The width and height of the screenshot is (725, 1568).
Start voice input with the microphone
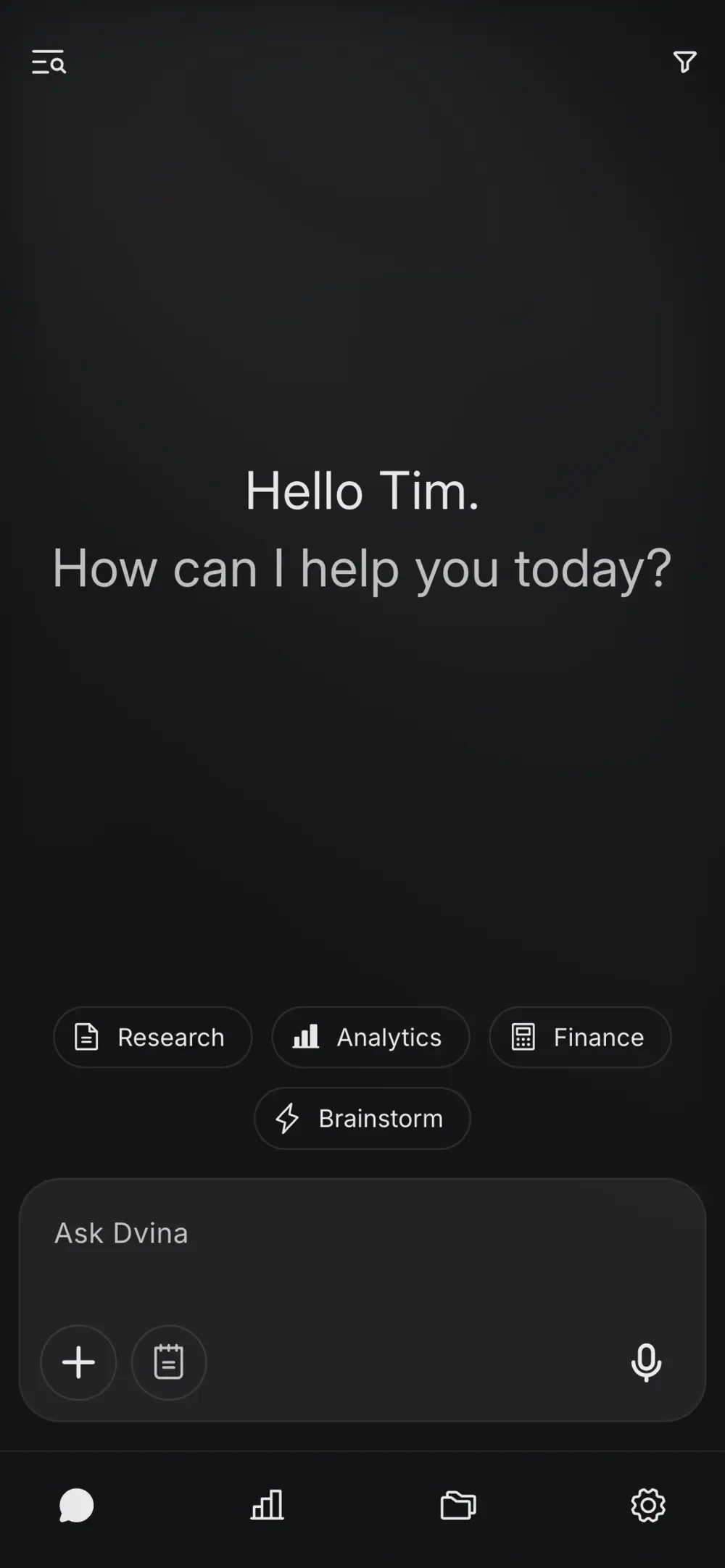(x=646, y=1362)
